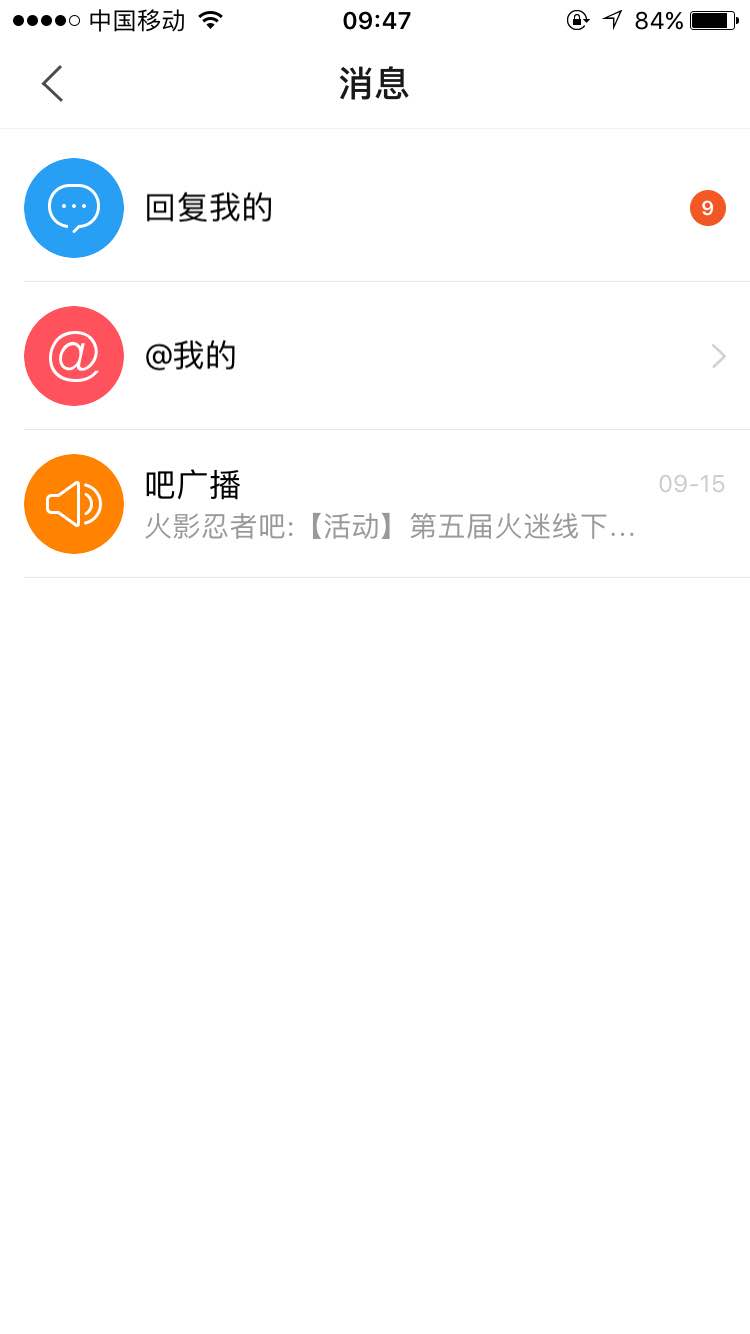Viewport: 750px width, 1334px height.
Task: Go back from the 消息 screen
Action: coord(52,84)
